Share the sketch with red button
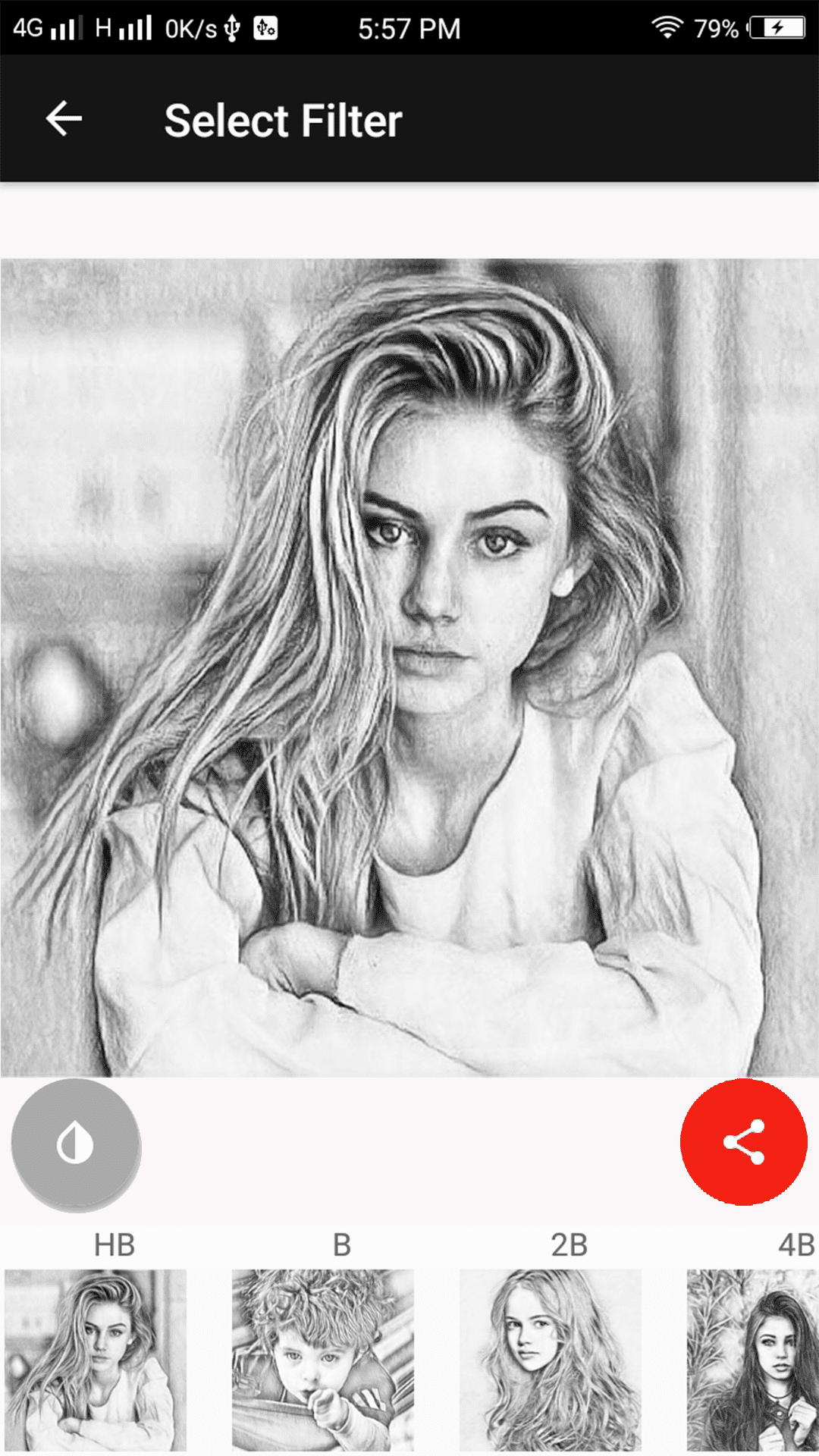 click(x=743, y=1141)
